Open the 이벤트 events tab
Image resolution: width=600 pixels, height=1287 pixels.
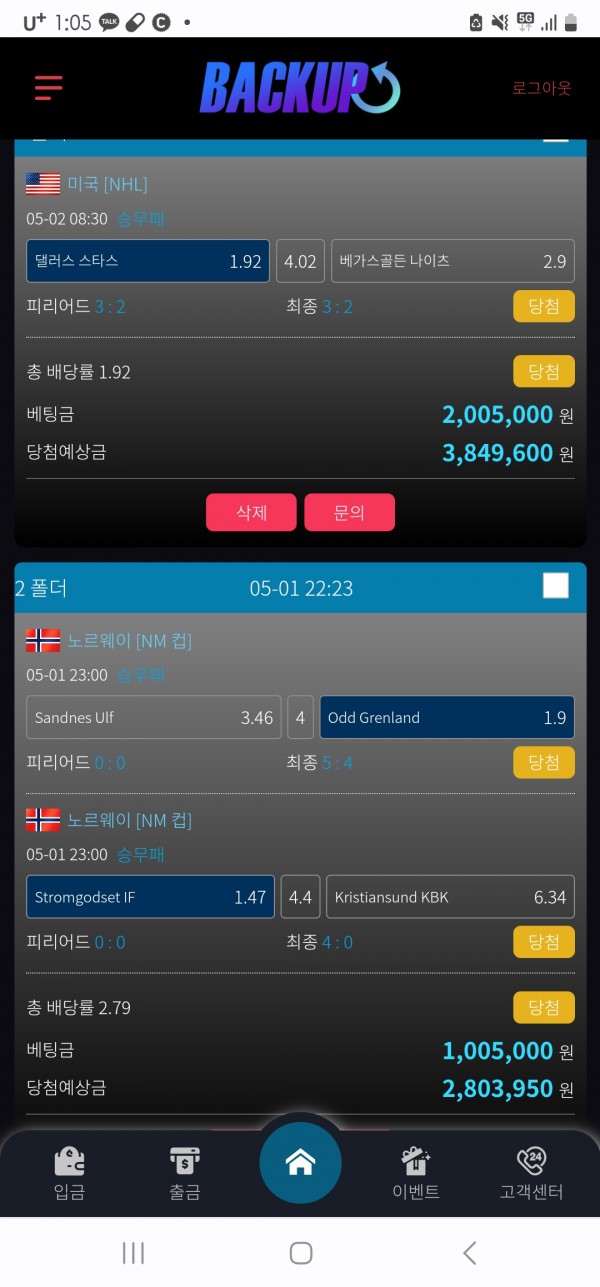click(415, 1174)
